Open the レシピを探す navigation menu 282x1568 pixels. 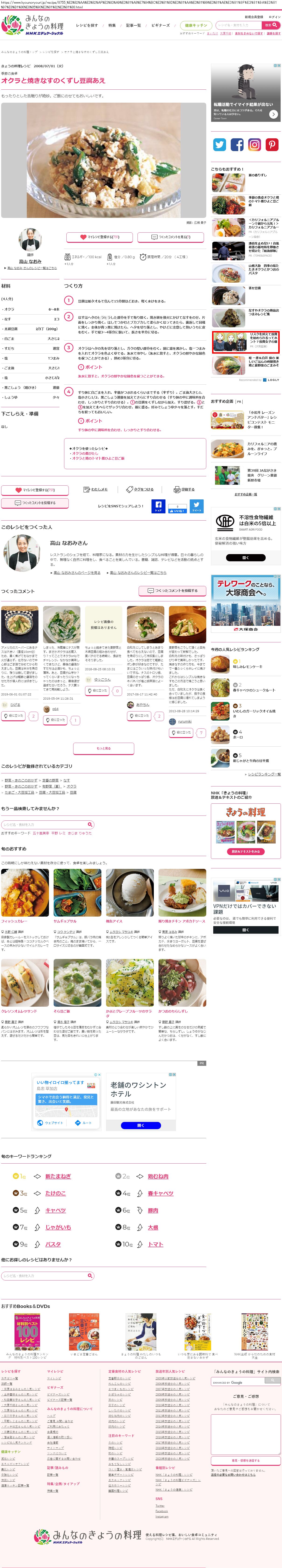tap(86, 26)
